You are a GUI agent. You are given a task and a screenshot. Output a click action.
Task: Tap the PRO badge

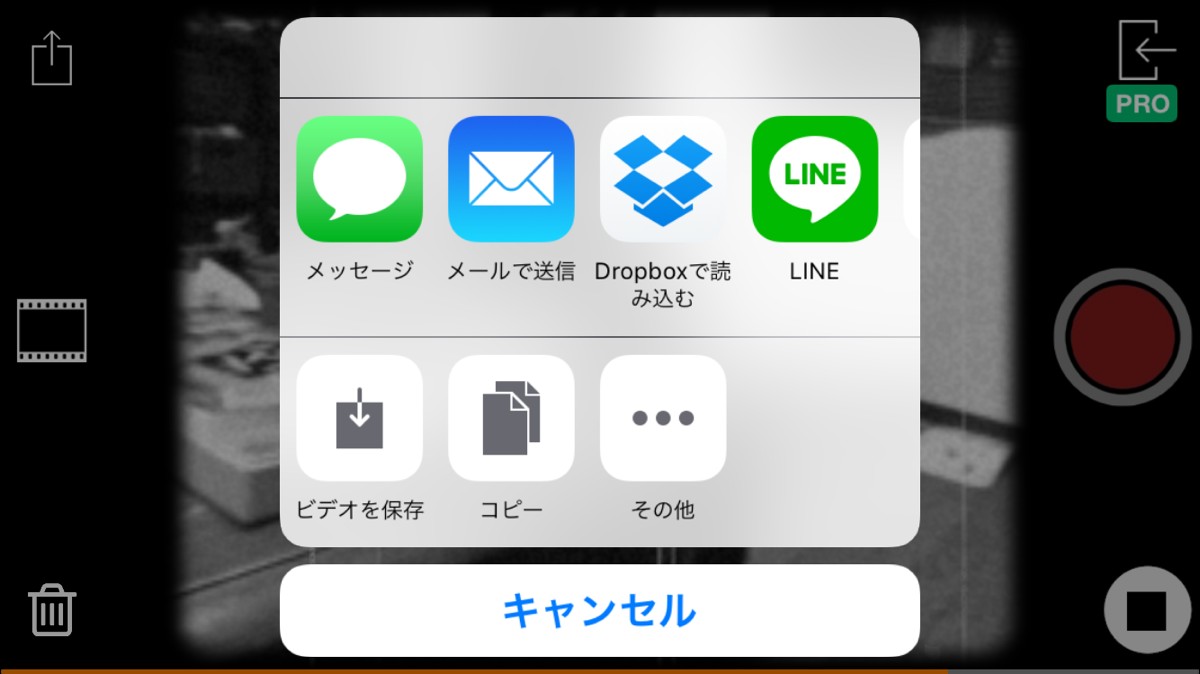click(x=1143, y=104)
